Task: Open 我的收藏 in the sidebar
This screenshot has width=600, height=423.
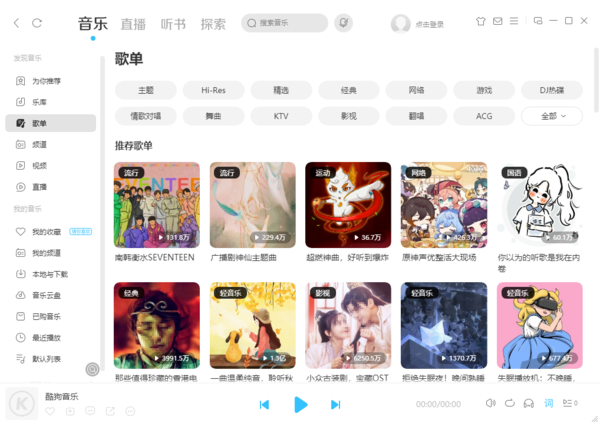Action: tap(46, 231)
